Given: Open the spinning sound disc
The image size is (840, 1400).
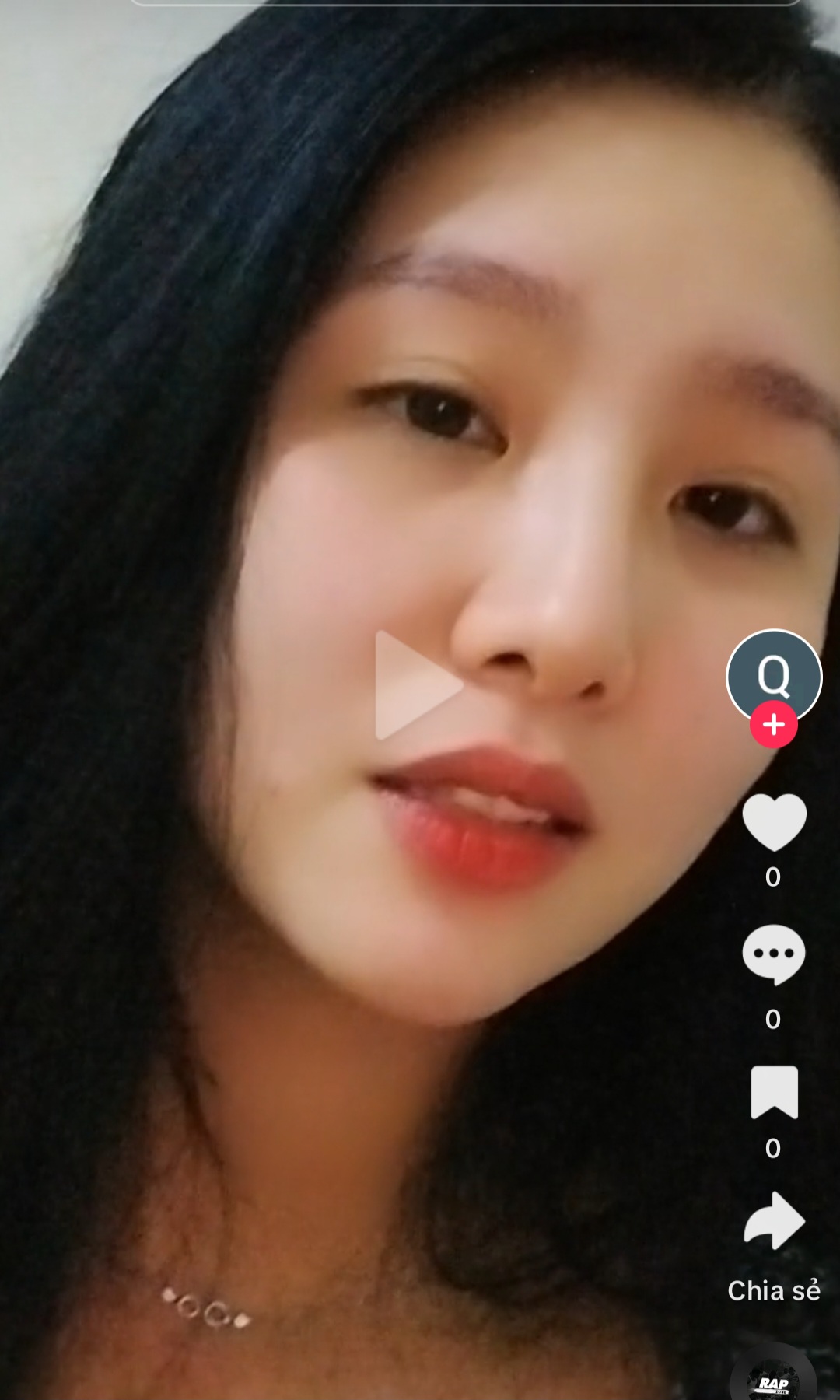Looking at the screenshot, I should 773,1378.
